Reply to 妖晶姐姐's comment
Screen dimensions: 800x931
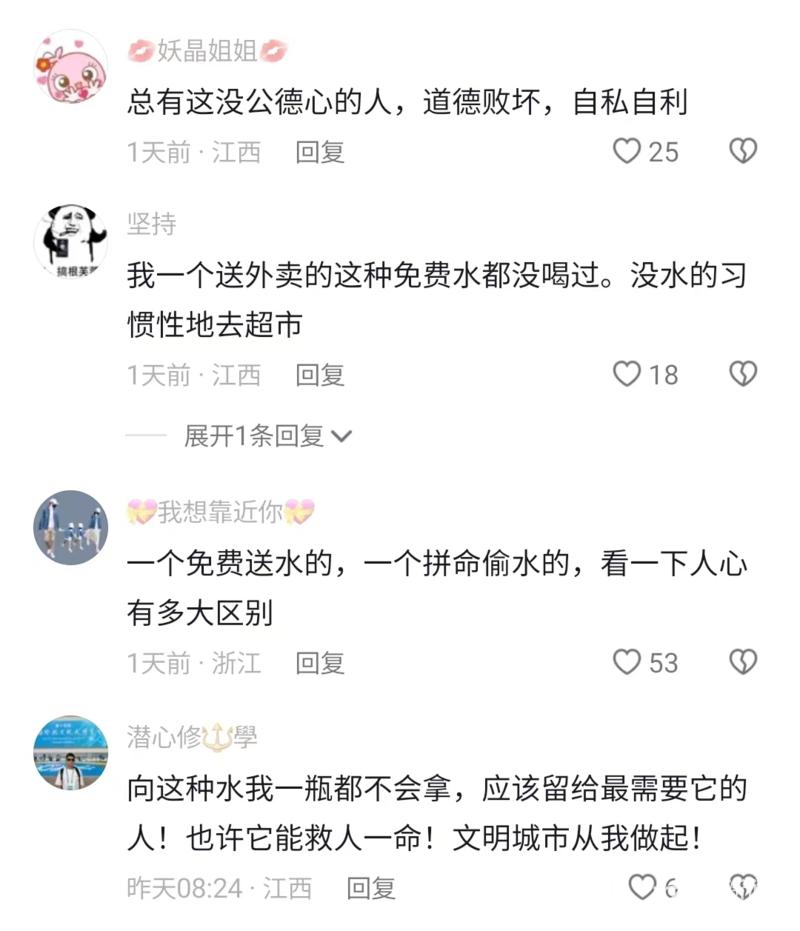pyautogui.click(x=320, y=152)
